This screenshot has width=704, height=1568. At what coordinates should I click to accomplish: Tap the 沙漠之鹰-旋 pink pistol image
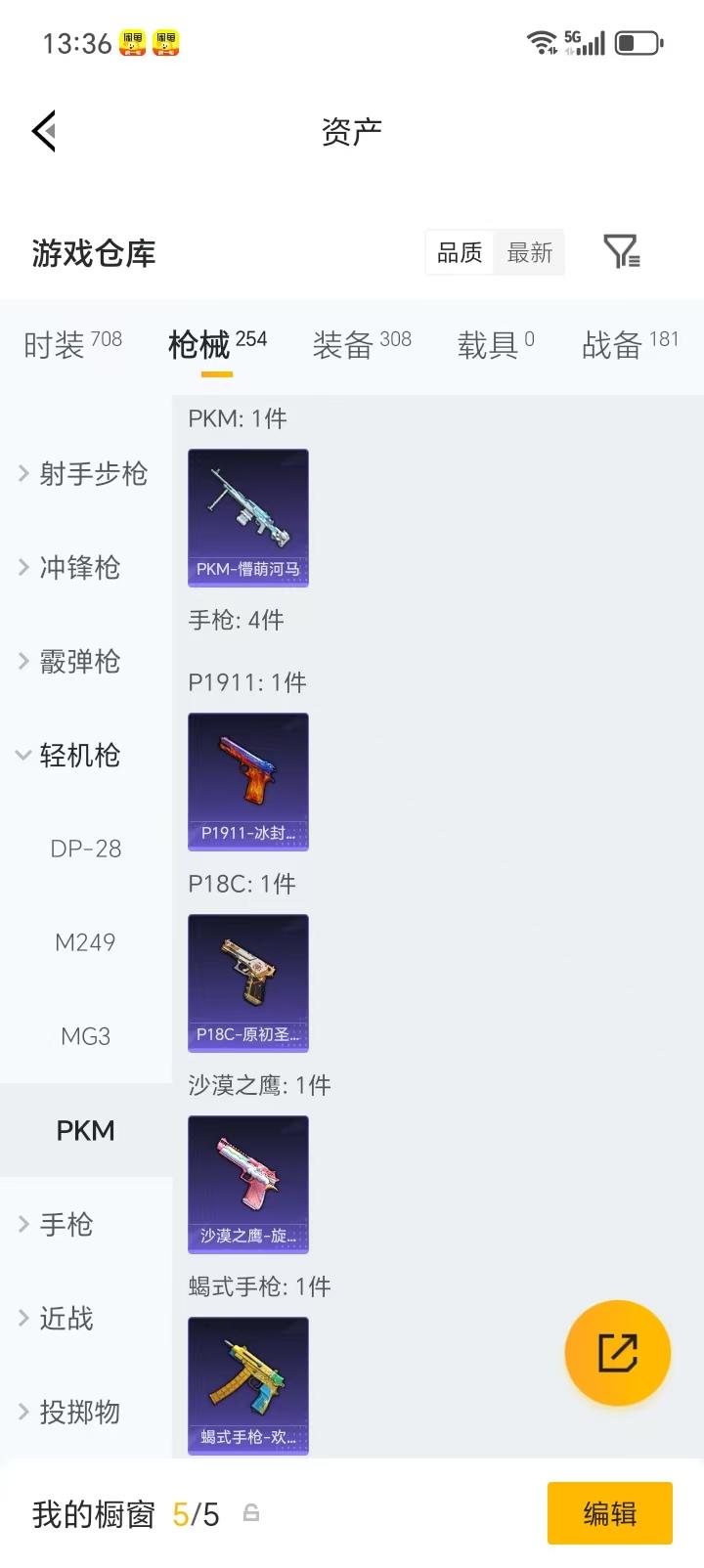pyautogui.click(x=247, y=1185)
